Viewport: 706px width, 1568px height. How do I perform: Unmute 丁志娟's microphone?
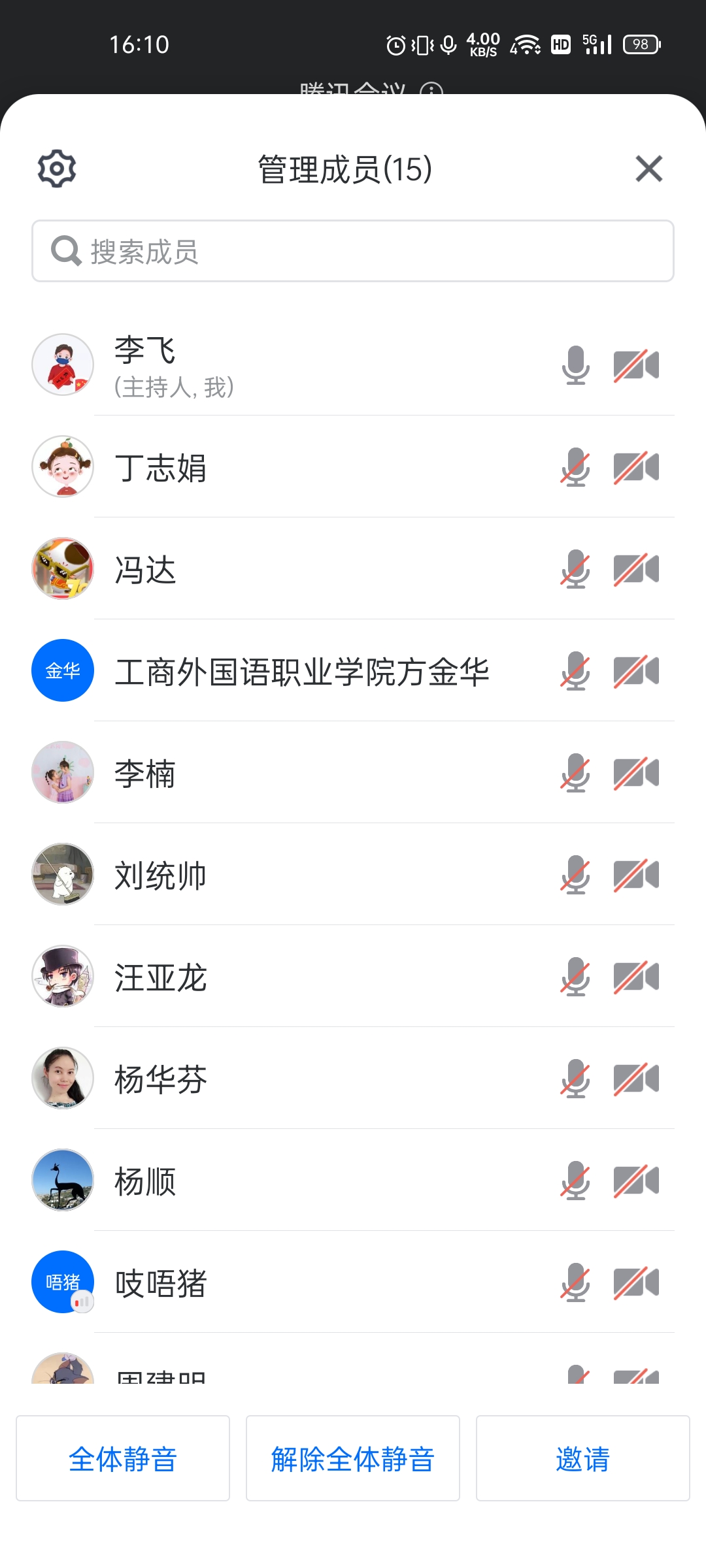click(575, 468)
